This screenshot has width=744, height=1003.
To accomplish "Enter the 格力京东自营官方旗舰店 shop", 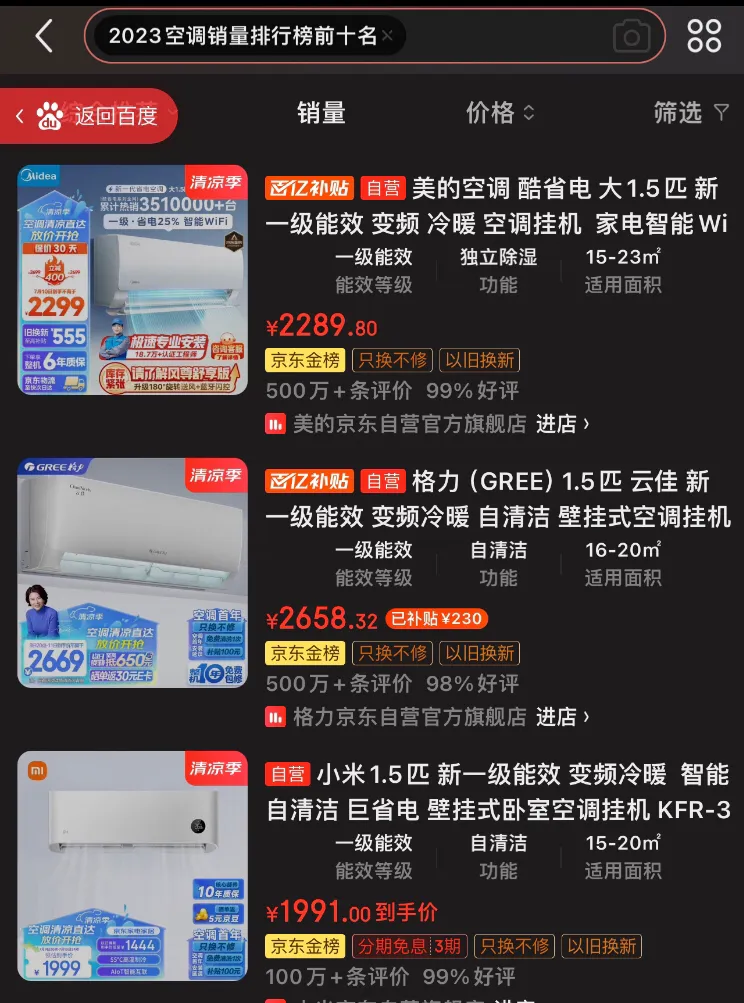I will [562, 717].
